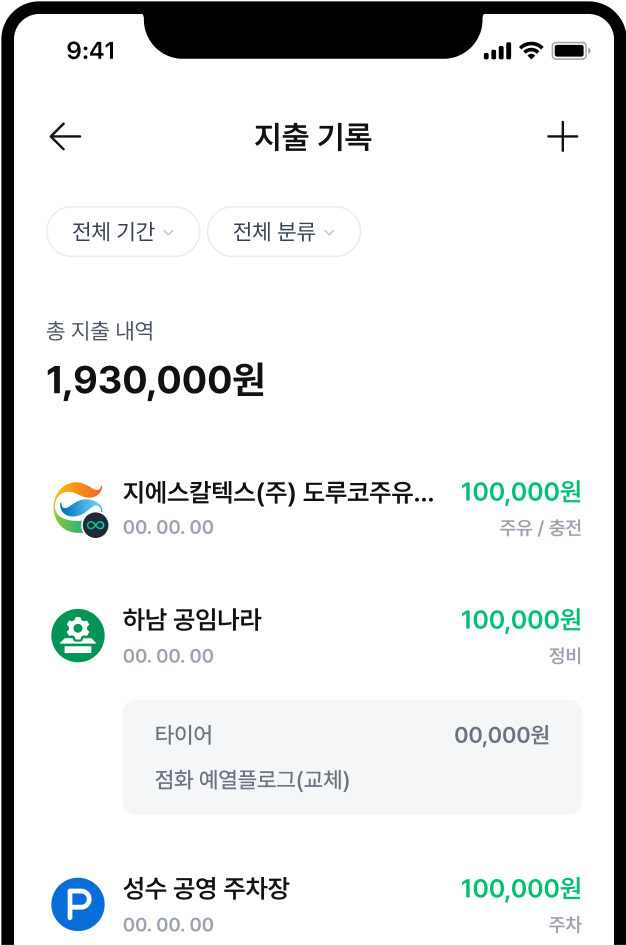Open the 하남 공임나라 maintenance entry
The image size is (626, 945).
point(316,637)
